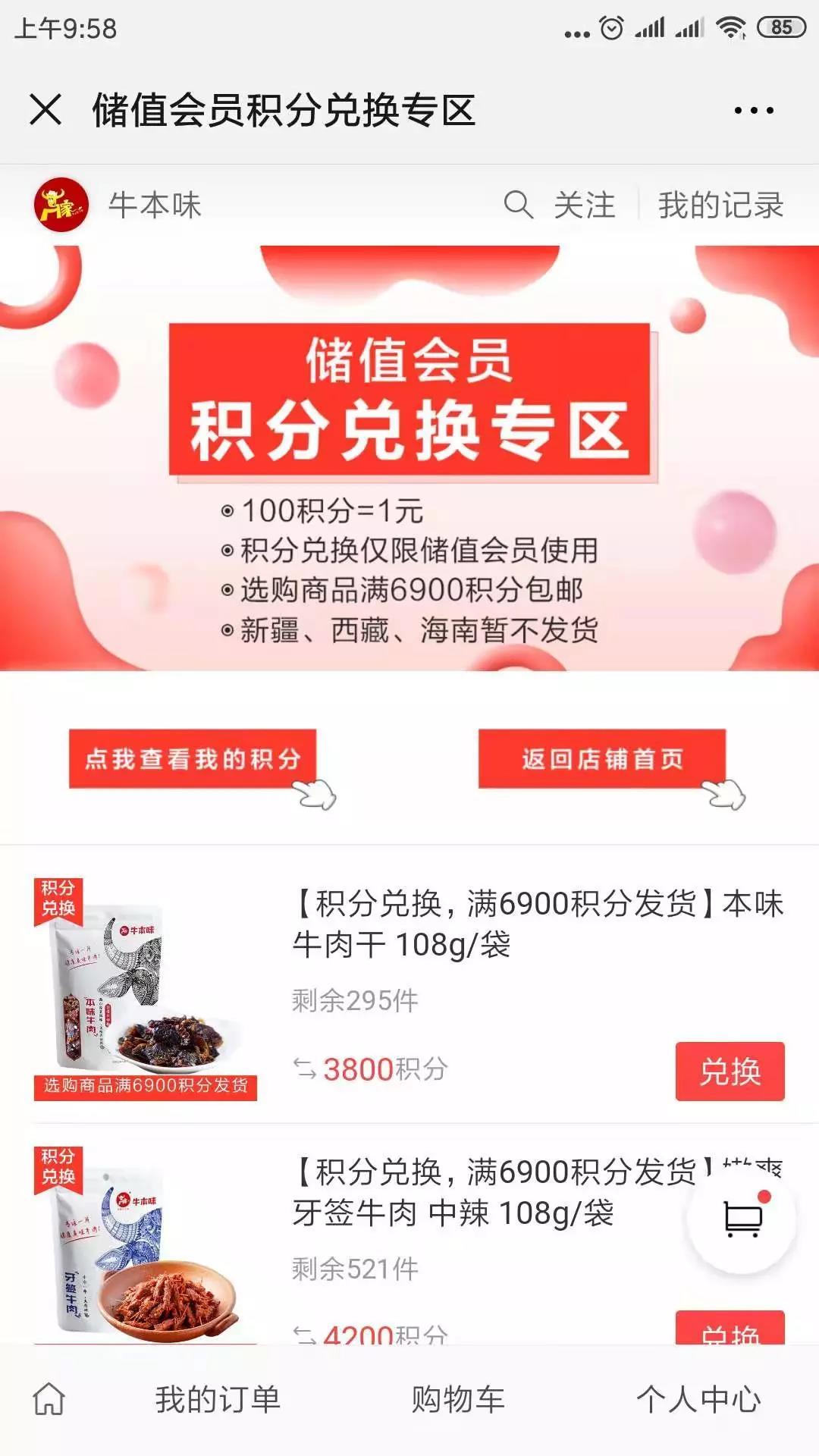Close the 储值会员积分兑换专区 page
The width and height of the screenshot is (819, 1456).
pyautogui.click(x=45, y=110)
